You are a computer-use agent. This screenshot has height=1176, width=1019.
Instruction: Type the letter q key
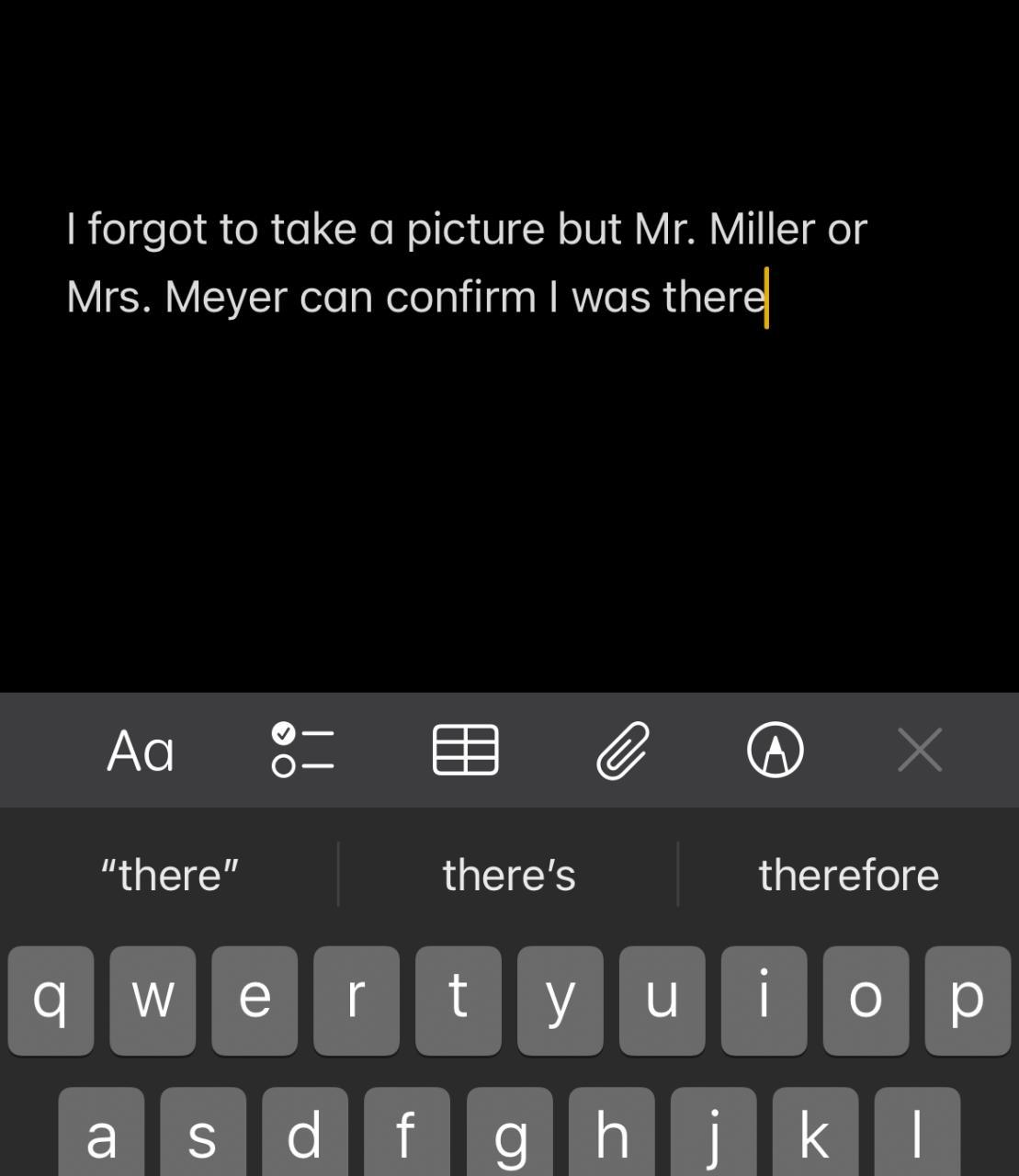[51, 1000]
